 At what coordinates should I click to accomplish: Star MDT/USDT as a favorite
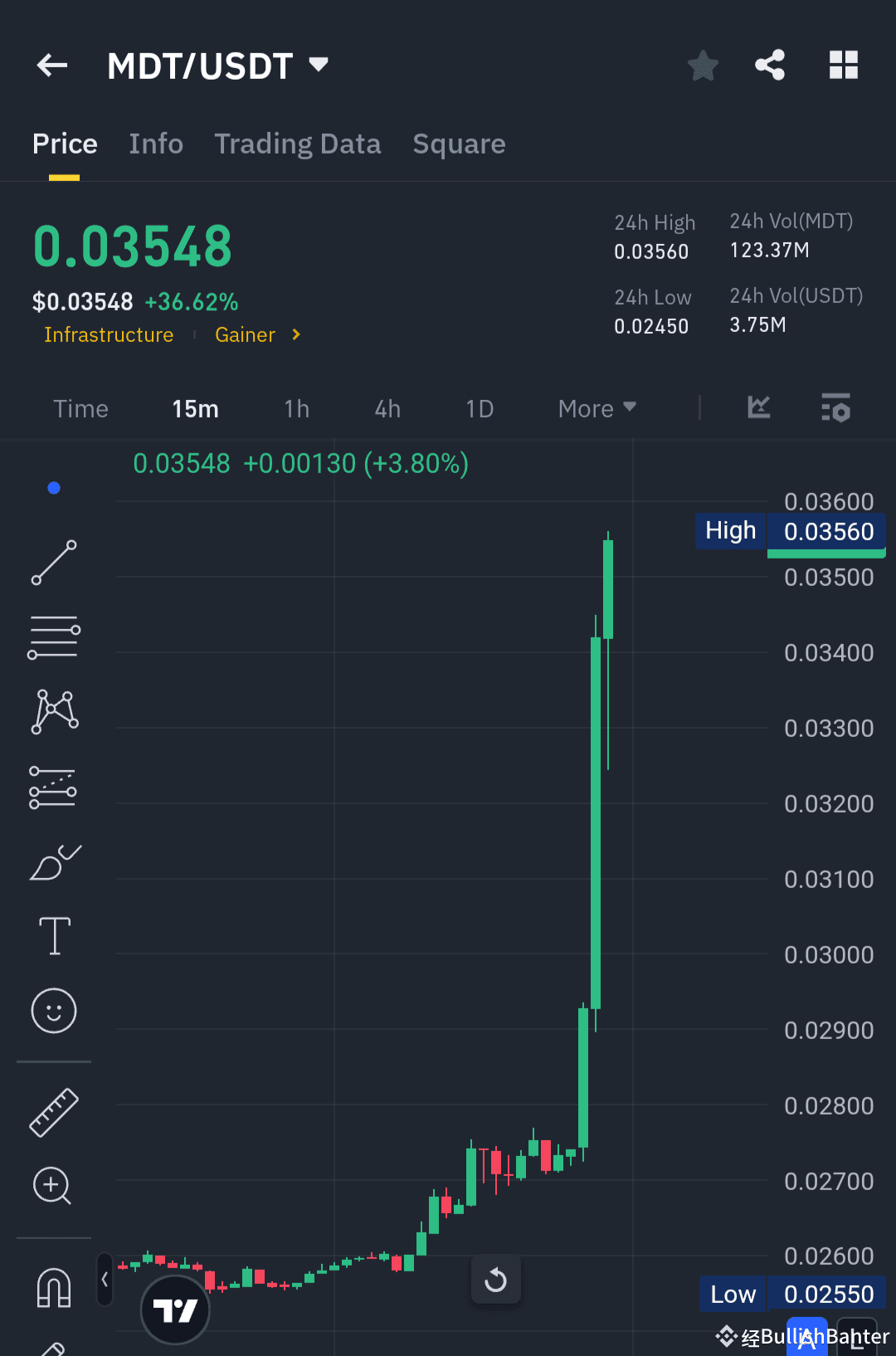pyautogui.click(x=703, y=66)
